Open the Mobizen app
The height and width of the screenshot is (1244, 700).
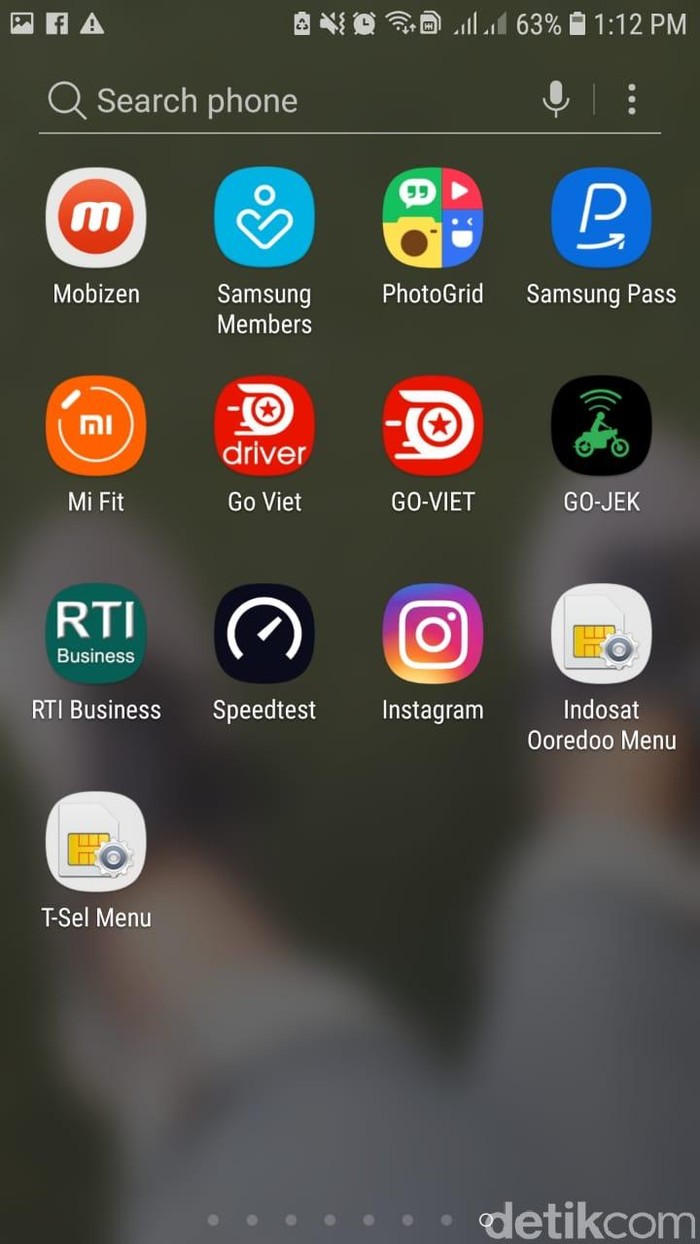(96, 218)
